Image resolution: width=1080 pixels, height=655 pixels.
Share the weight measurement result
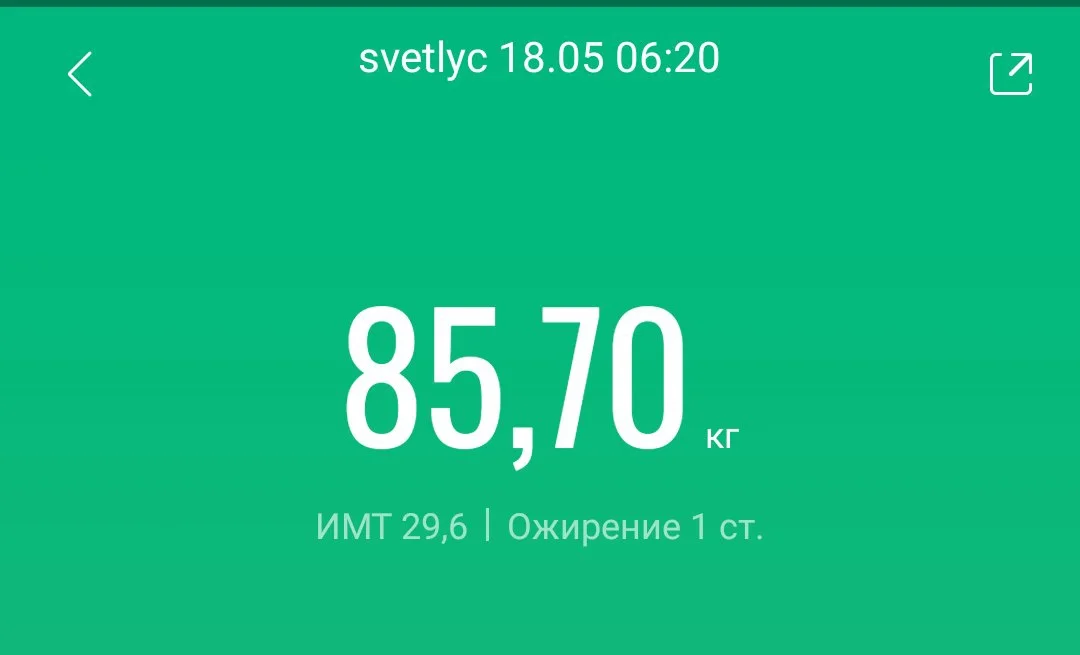pyautogui.click(x=1010, y=73)
